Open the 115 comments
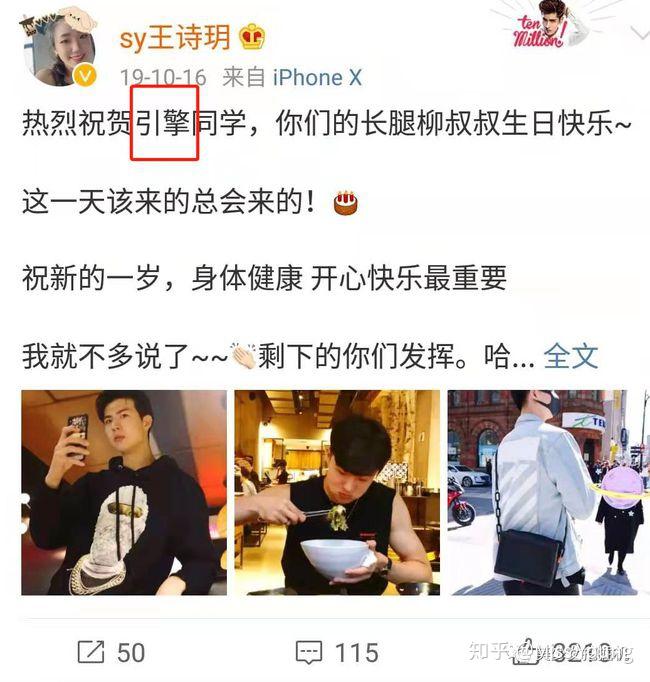Image resolution: width=650 pixels, height=682 pixels. coord(337,653)
